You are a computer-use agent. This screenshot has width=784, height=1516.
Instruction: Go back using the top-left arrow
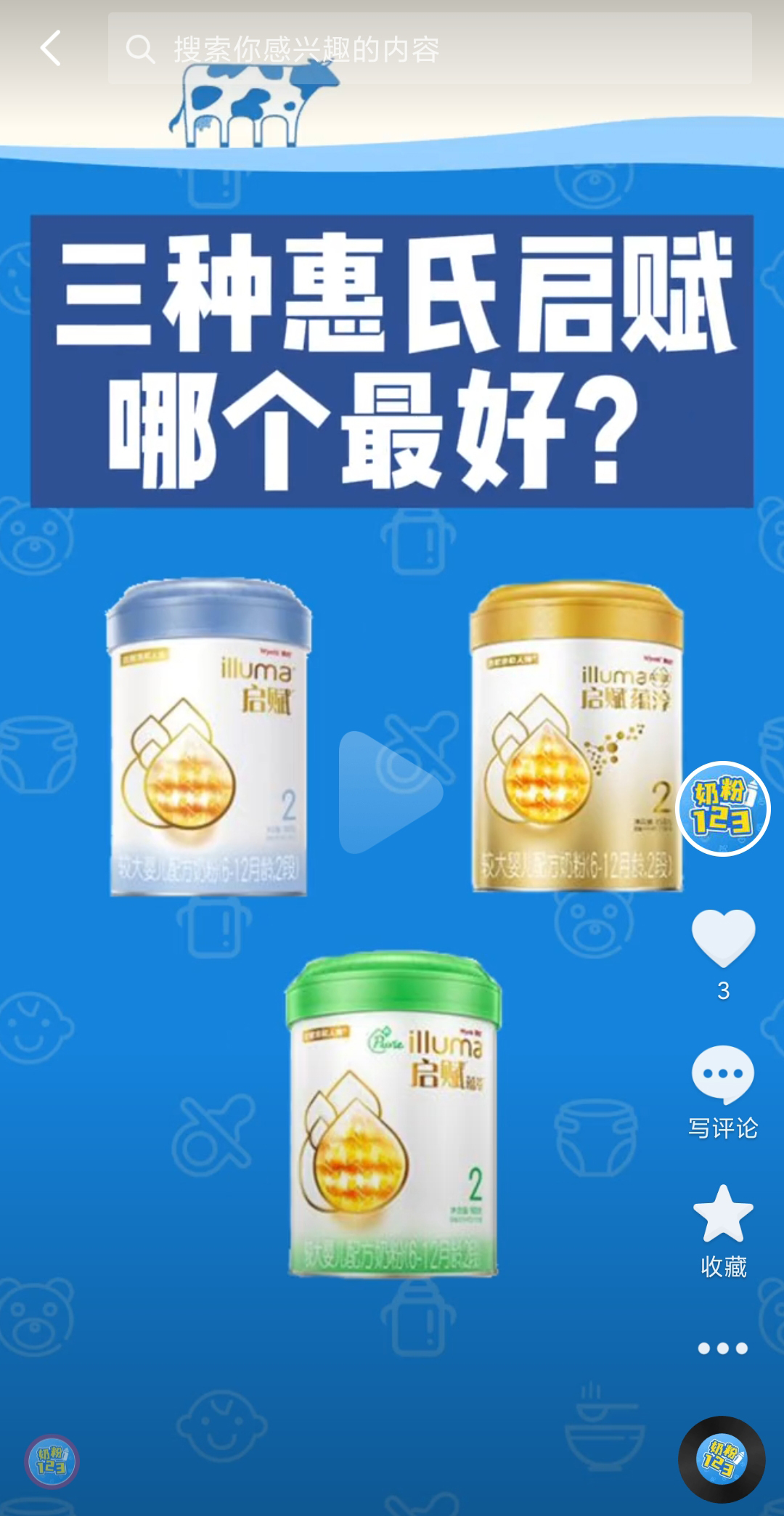(x=51, y=49)
